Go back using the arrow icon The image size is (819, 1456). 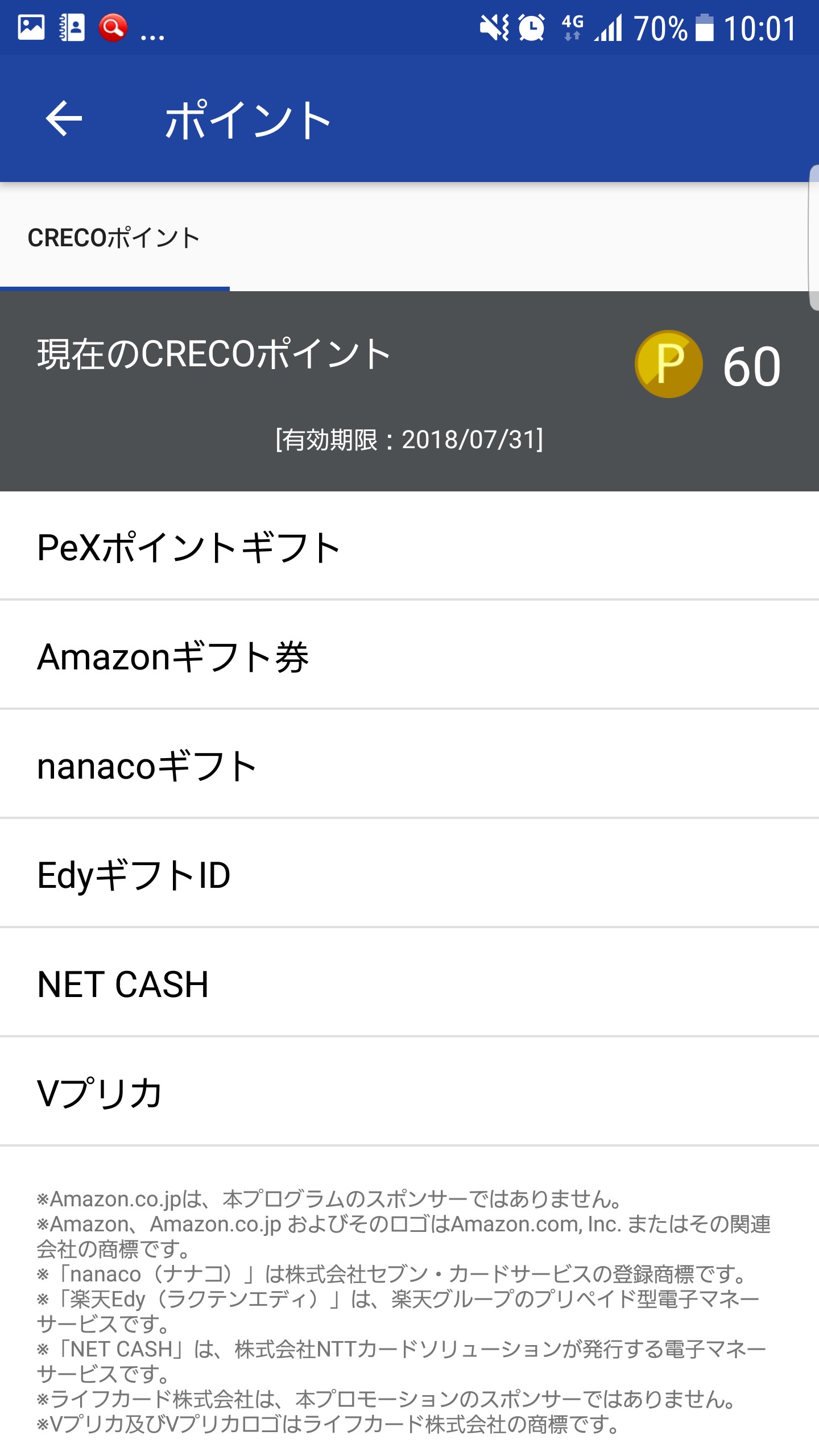point(64,119)
